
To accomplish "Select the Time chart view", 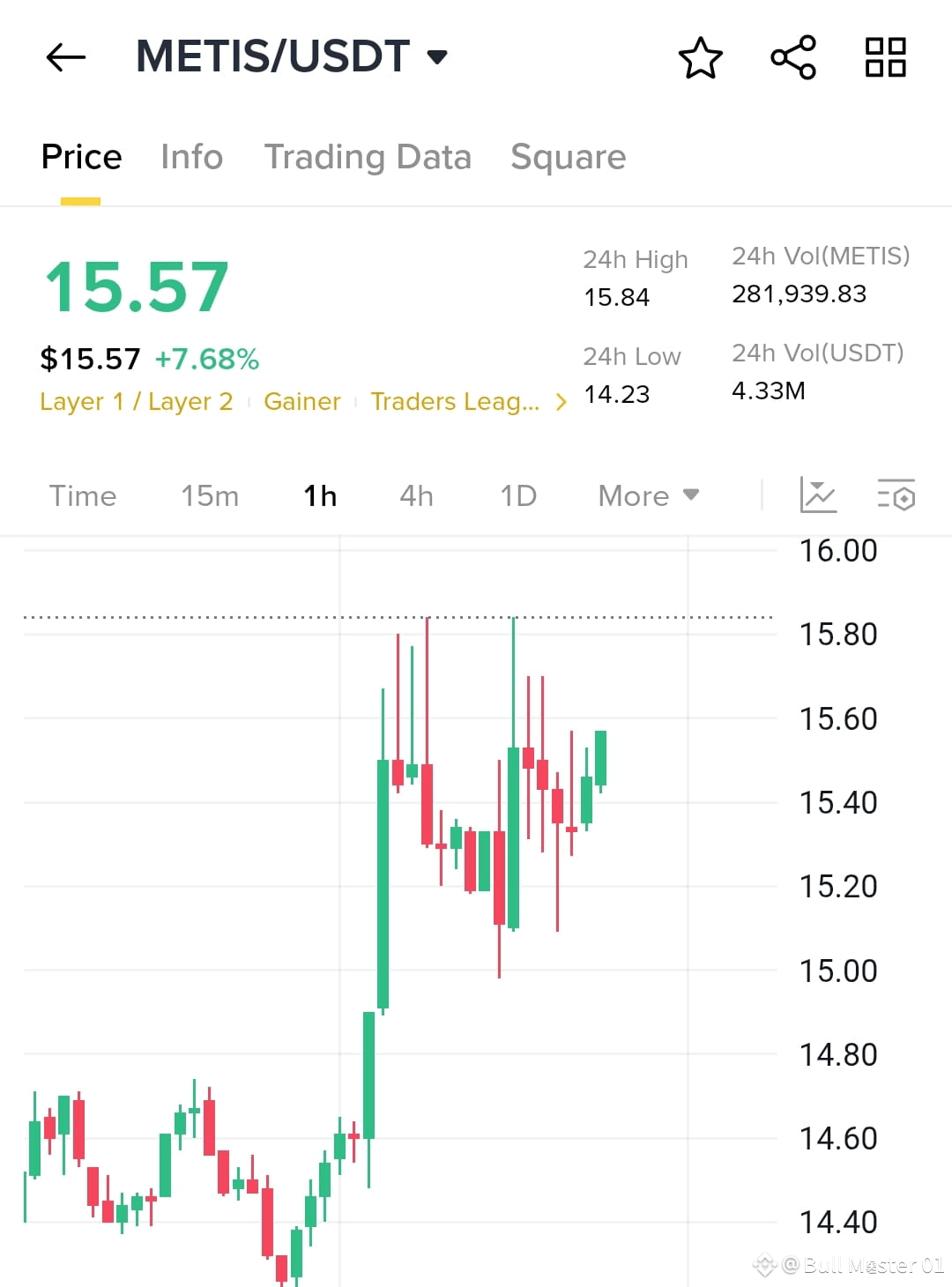I will coord(82,495).
